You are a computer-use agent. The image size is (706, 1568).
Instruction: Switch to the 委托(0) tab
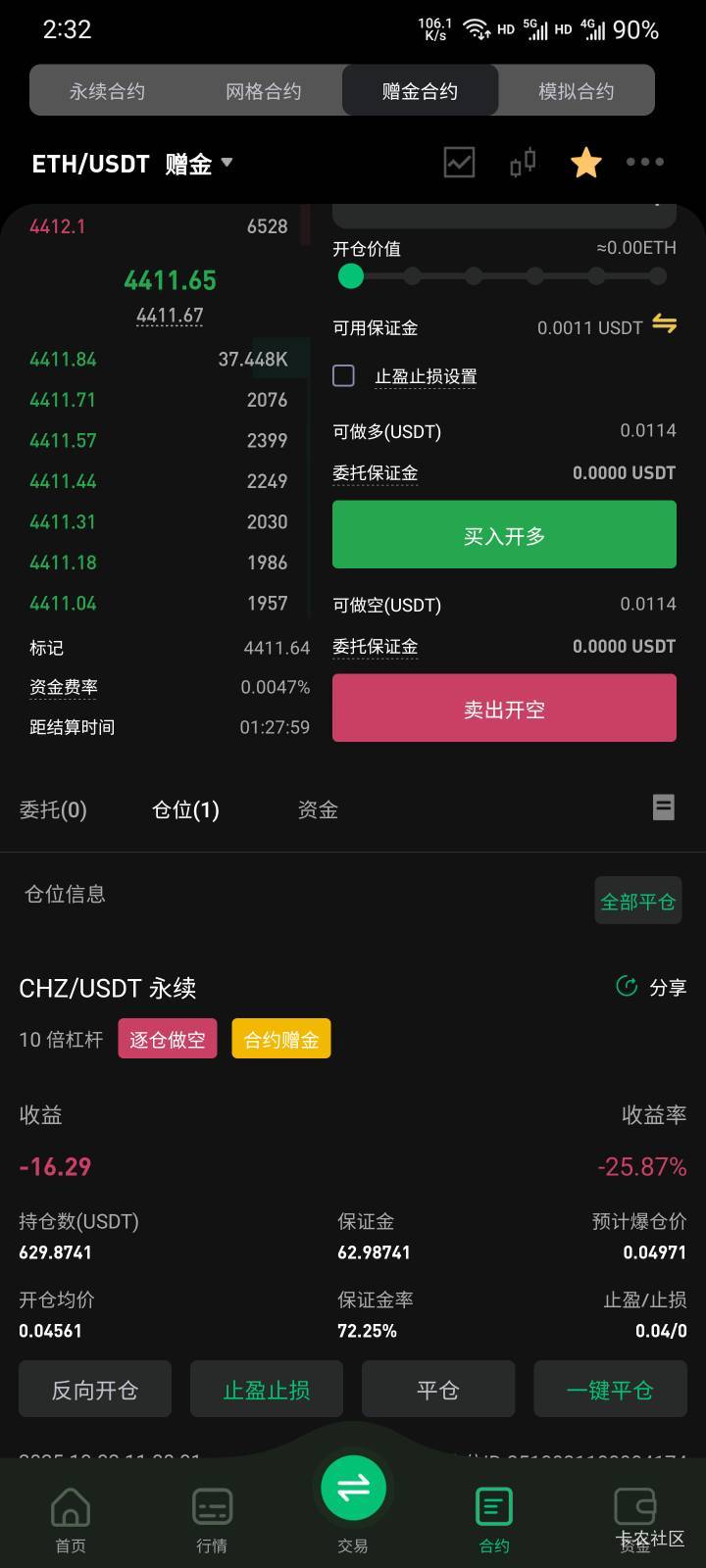(53, 810)
